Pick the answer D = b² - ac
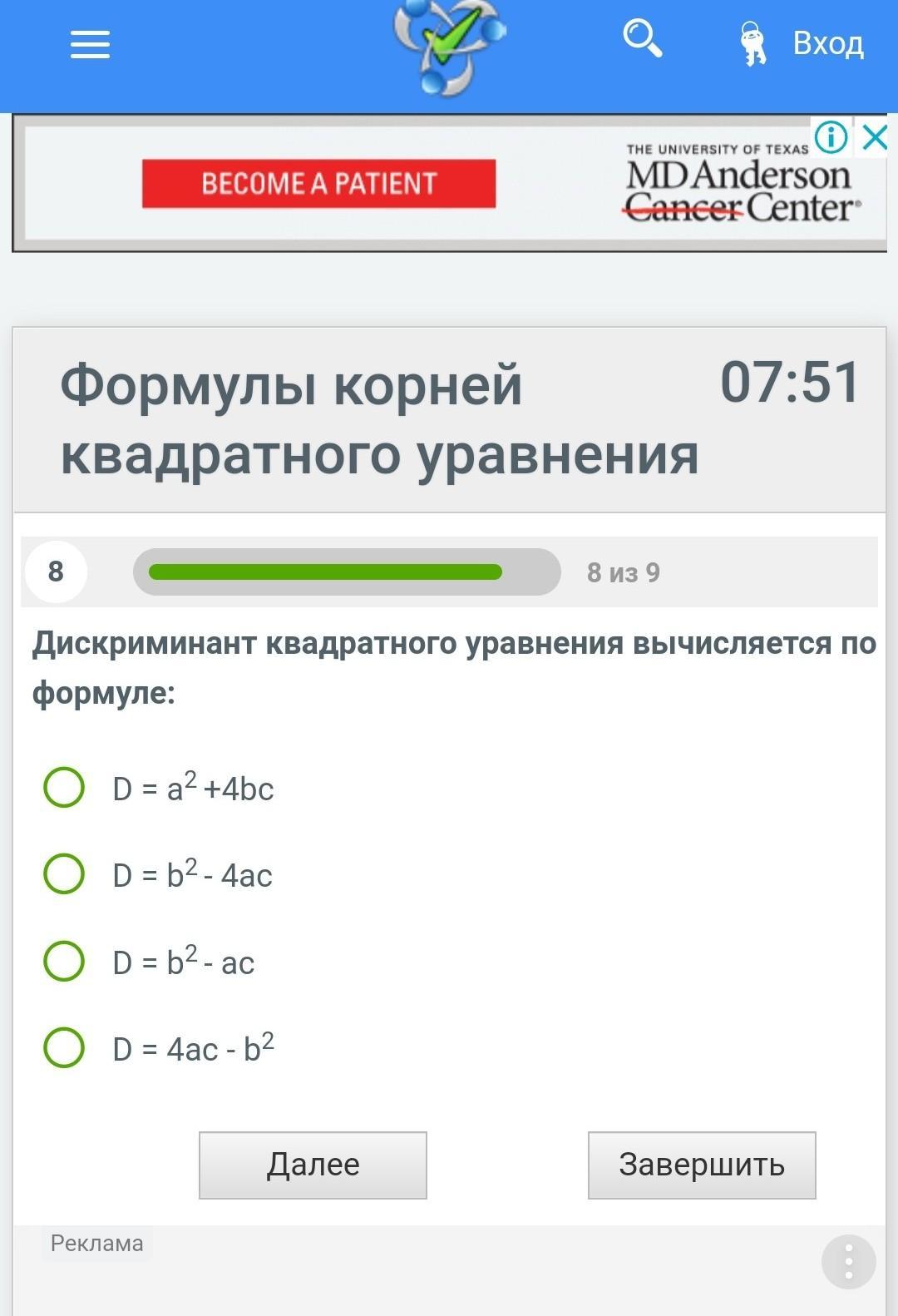 (64, 961)
